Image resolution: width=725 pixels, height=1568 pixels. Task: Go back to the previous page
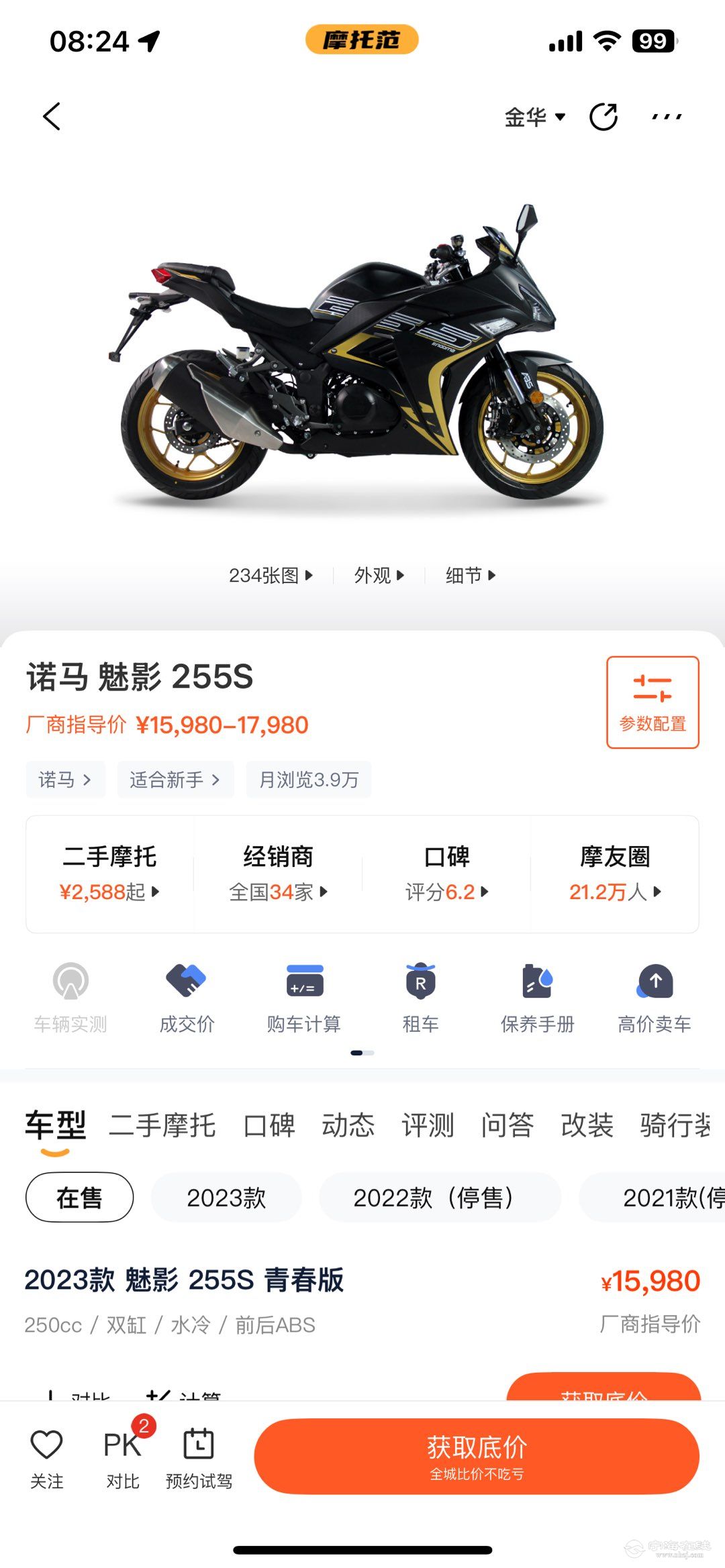tap(52, 117)
